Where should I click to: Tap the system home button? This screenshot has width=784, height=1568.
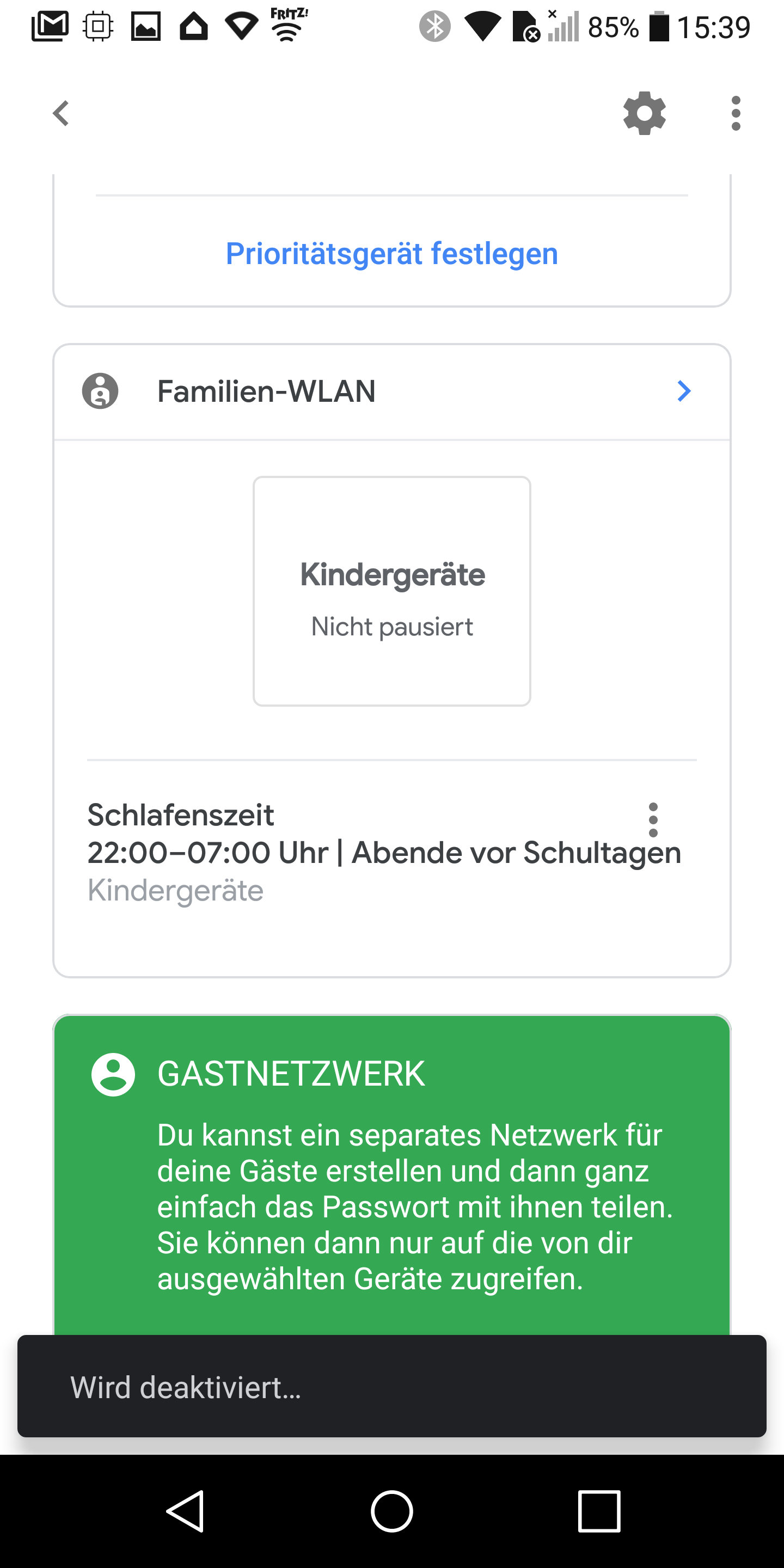point(391,1511)
